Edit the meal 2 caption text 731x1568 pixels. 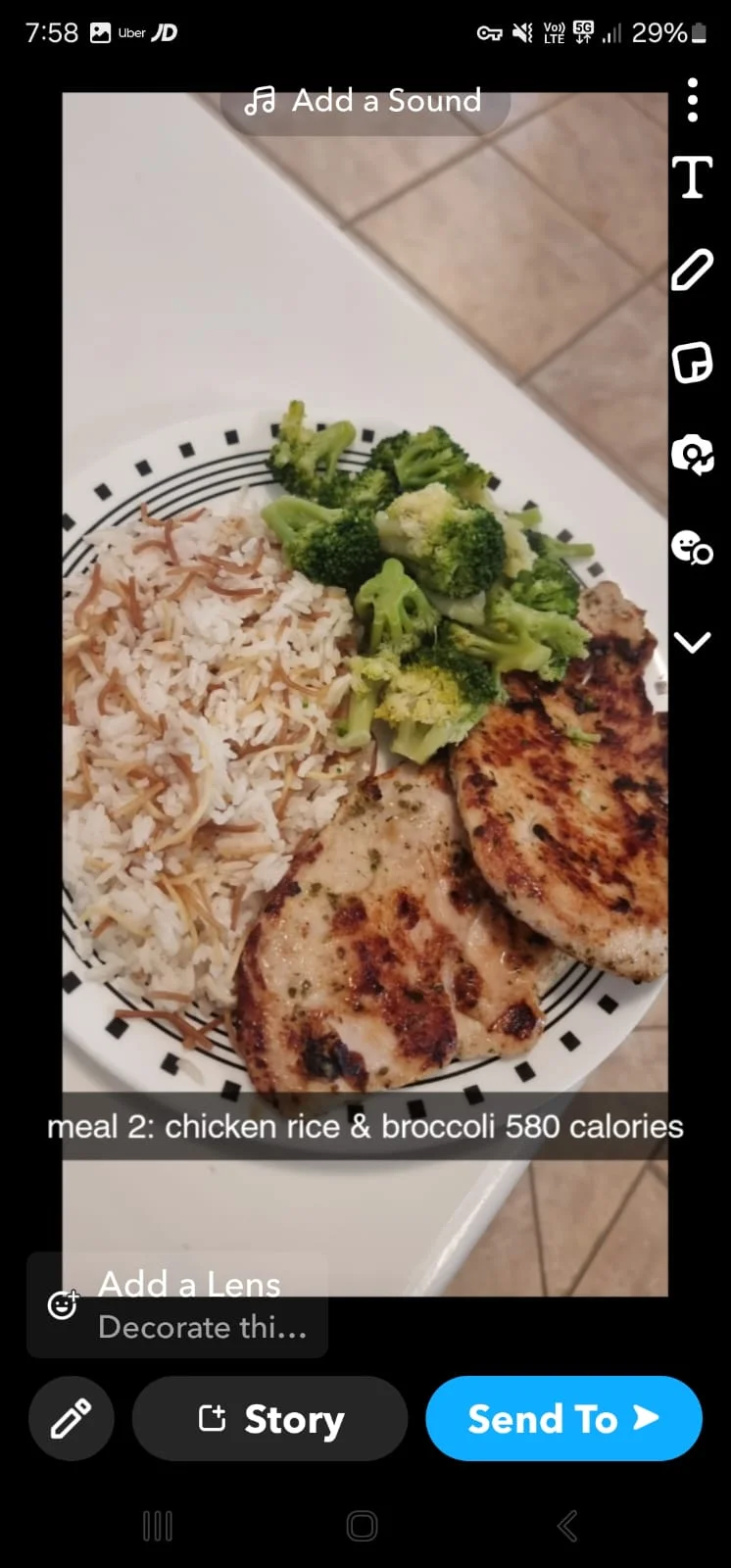click(x=365, y=1127)
